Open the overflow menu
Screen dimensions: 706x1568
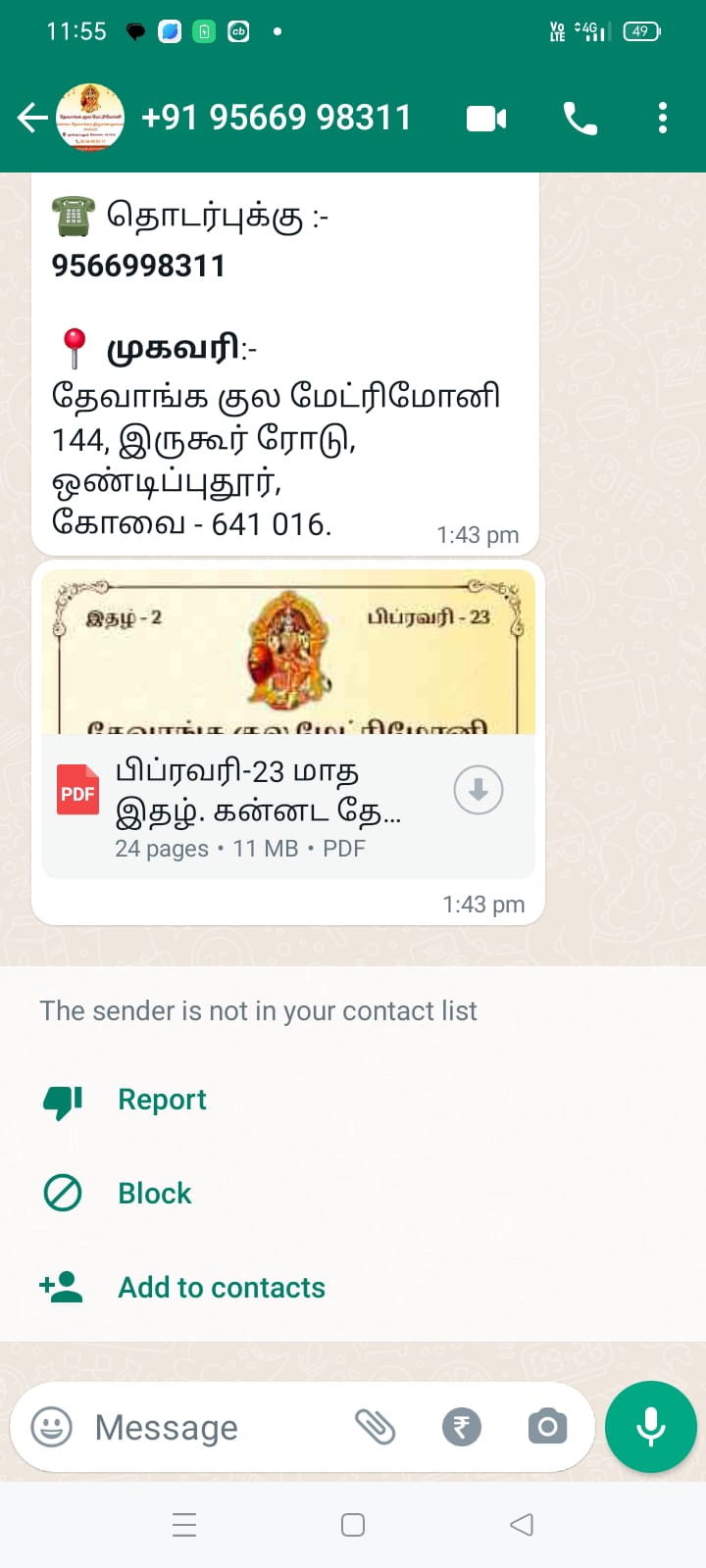663,119
